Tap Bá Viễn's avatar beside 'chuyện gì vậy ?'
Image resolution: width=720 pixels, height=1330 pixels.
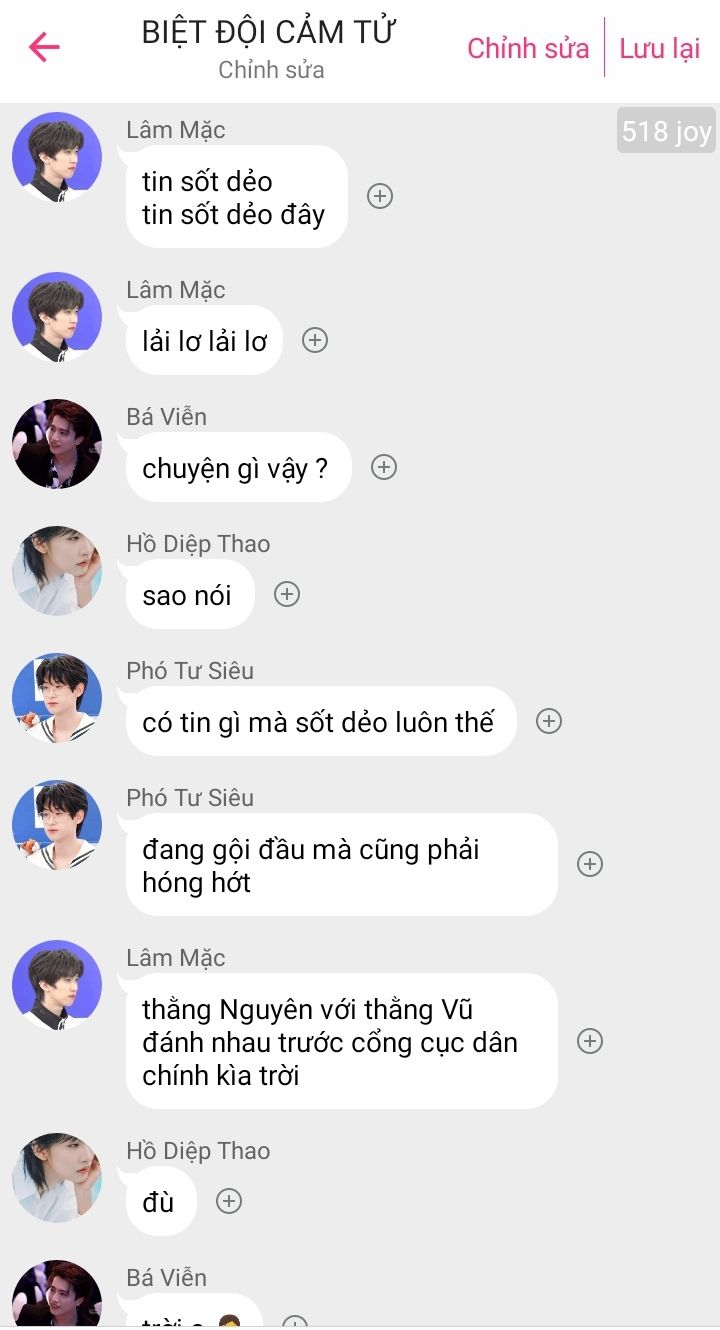pos(57,444)
